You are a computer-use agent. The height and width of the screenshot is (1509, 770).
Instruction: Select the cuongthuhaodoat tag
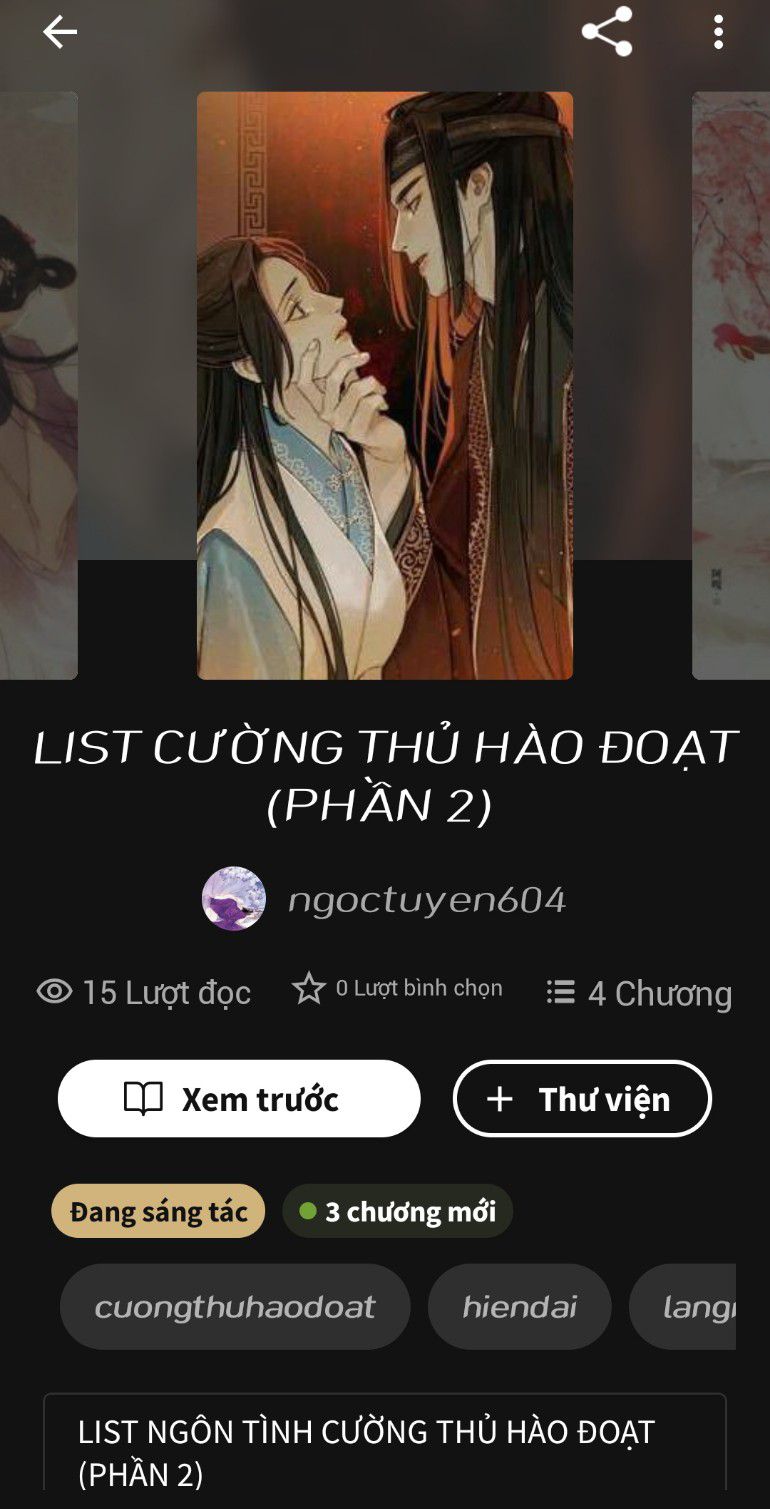coord(235,1307)
